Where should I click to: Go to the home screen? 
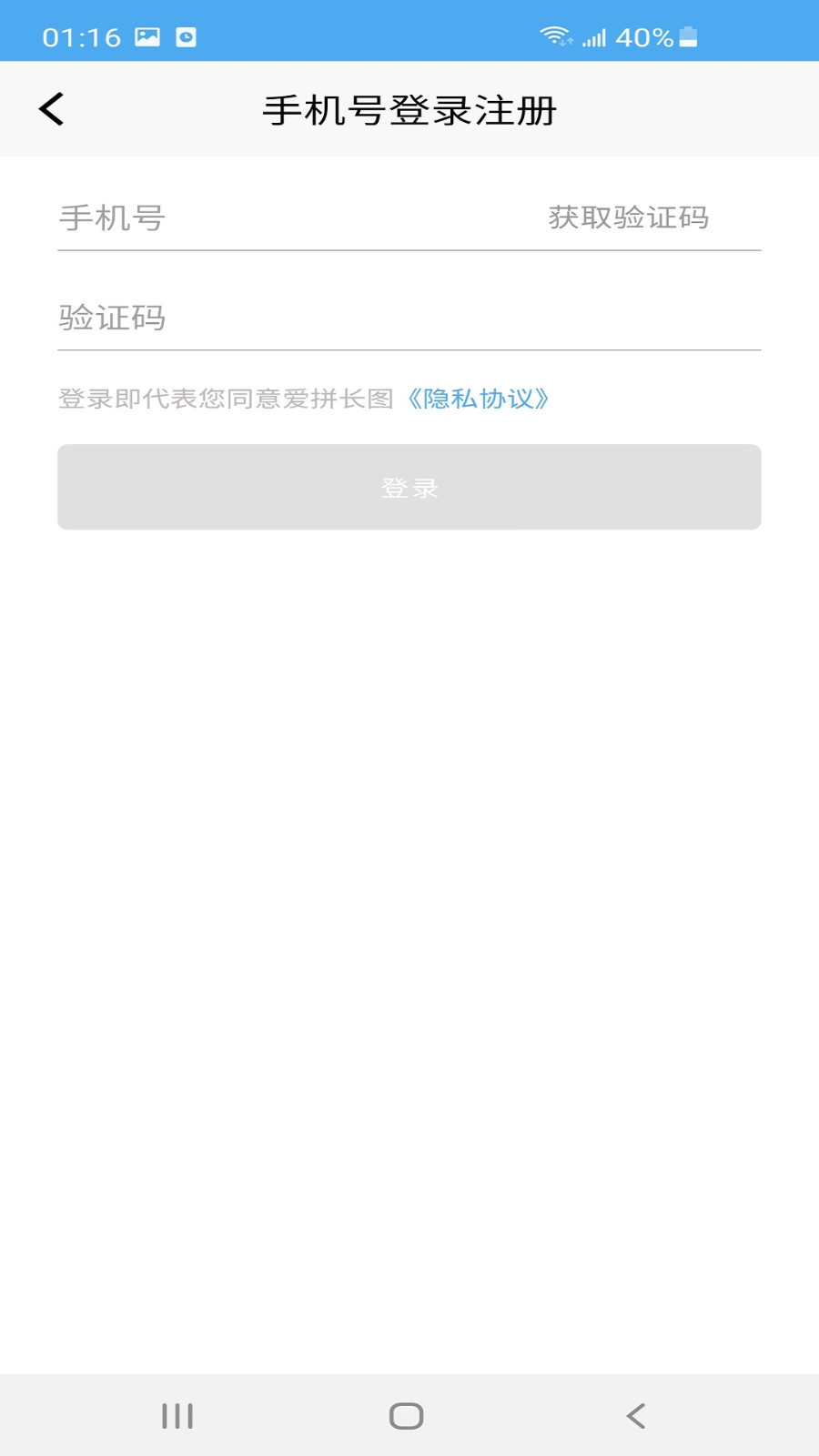(407, 1416)
